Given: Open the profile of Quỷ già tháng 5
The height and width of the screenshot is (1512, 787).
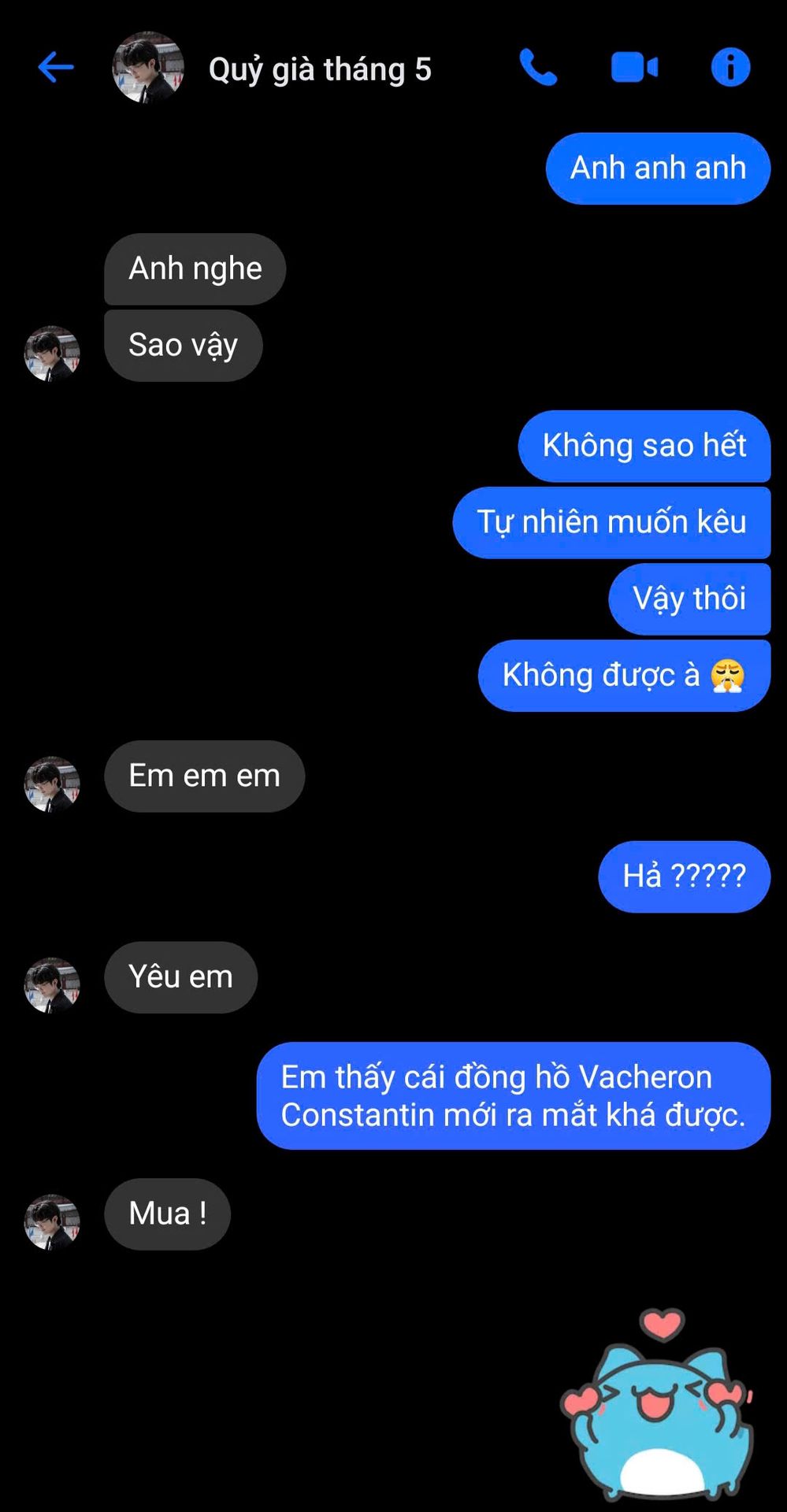Looking at the screenshot, I should pyautogui.click(x=148, y=68).
